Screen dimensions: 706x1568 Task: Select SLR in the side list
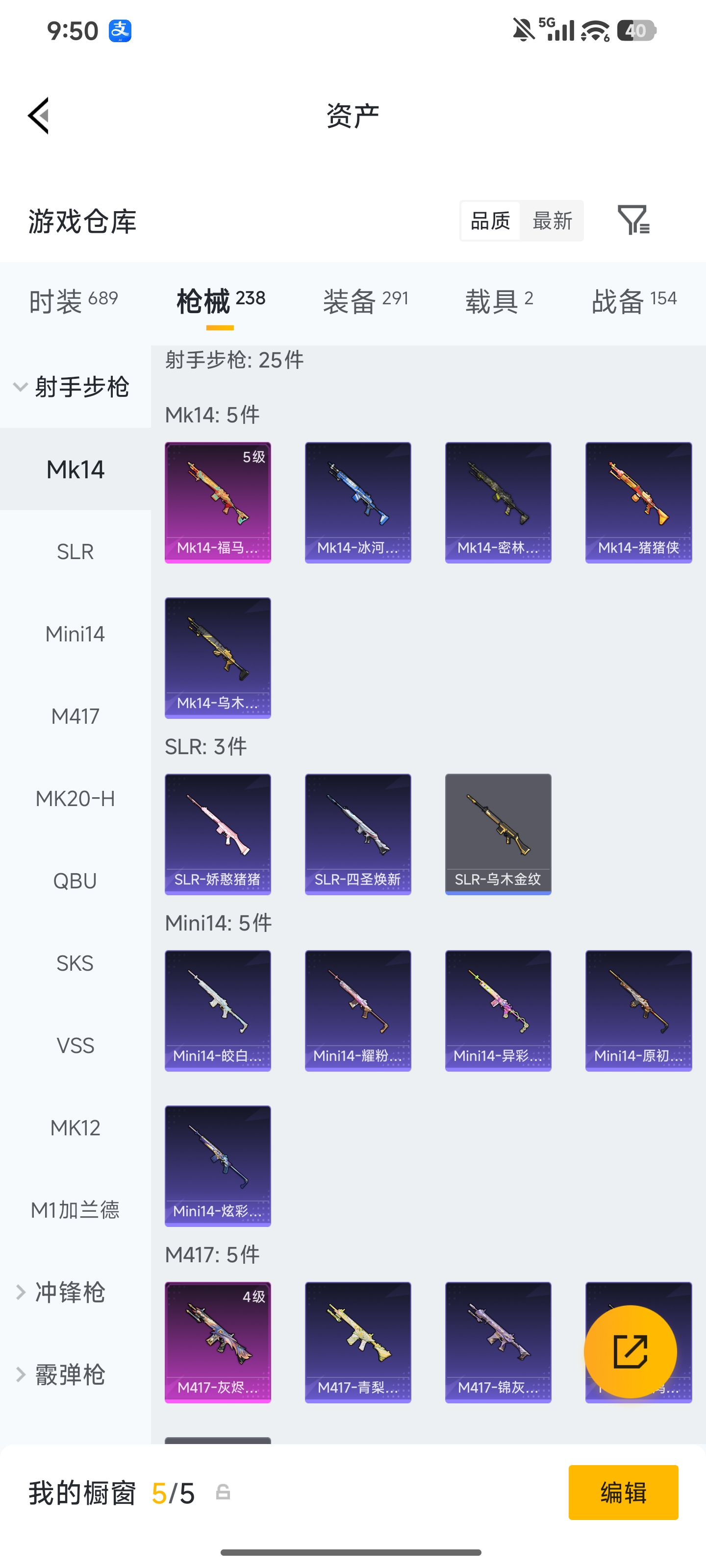tap(76, 551)
